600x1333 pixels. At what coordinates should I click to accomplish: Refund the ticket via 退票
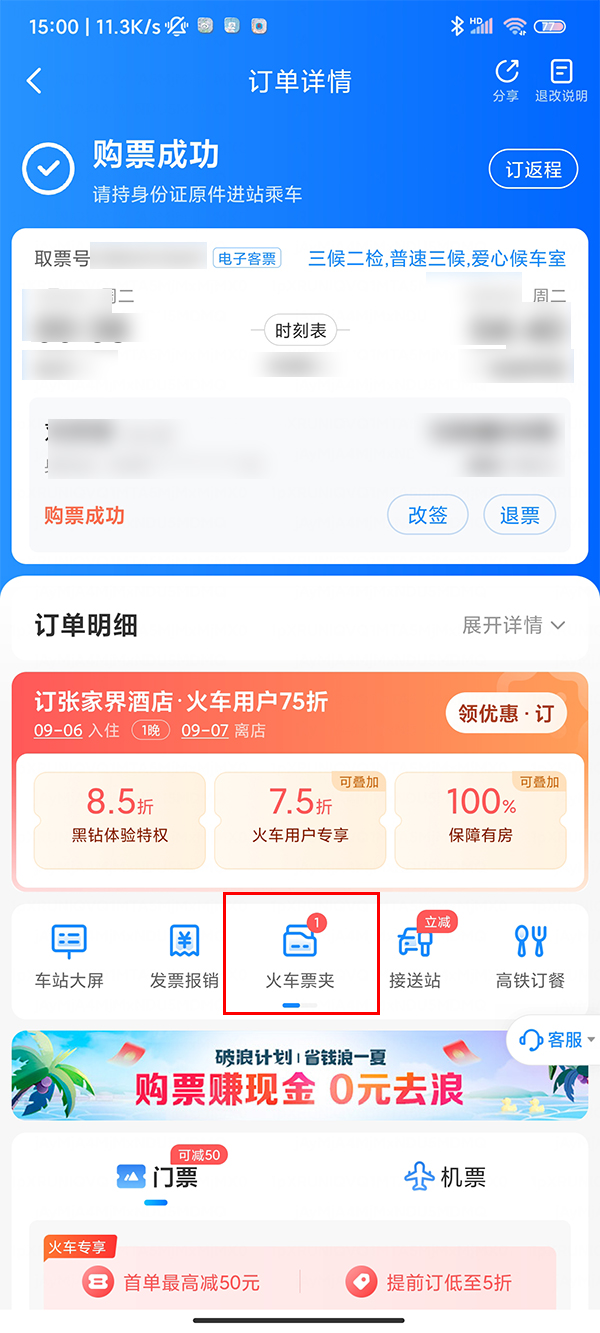pos(520,515)
